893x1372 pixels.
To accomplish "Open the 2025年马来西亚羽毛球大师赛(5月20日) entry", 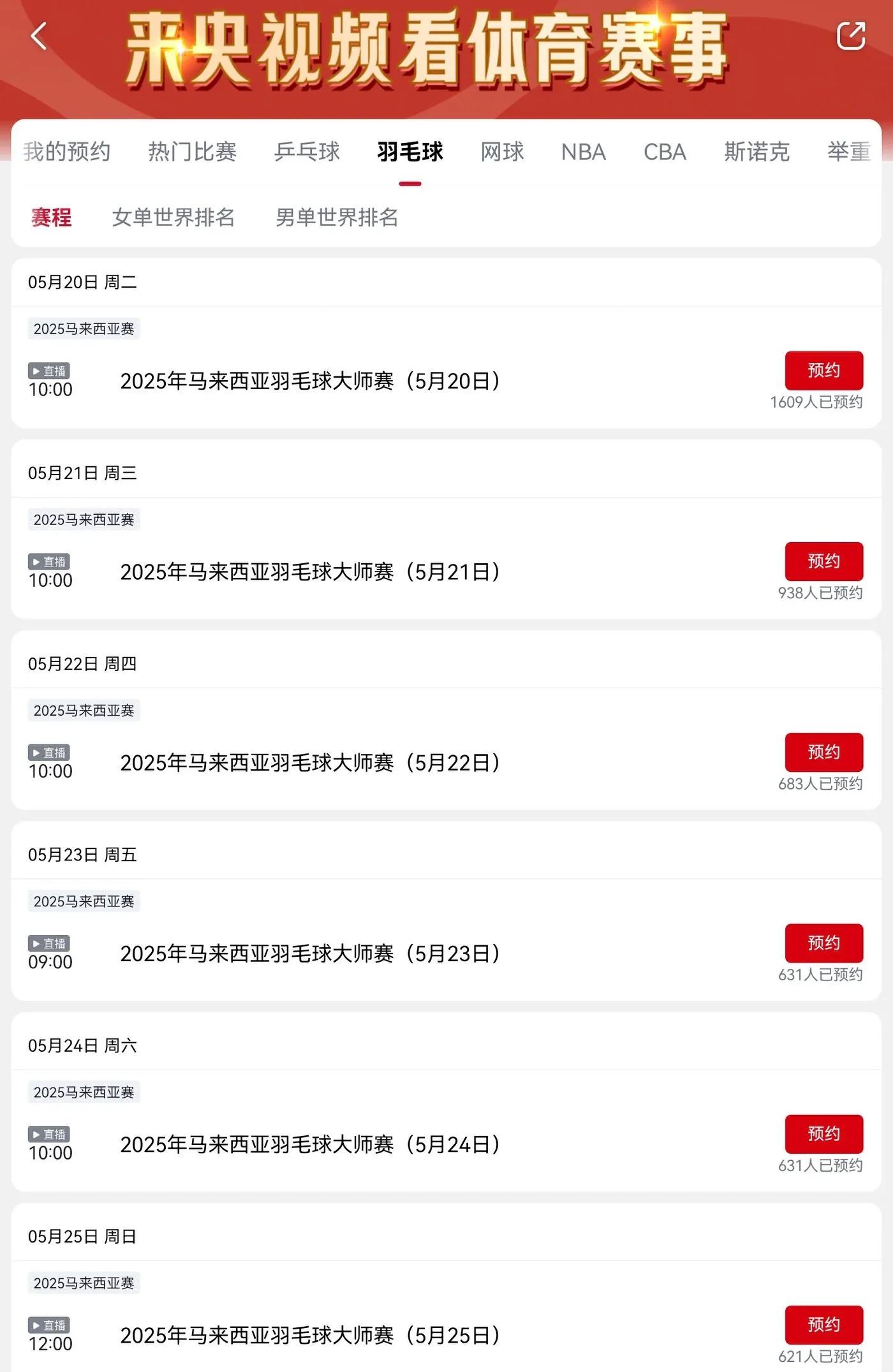I will (310, 381).
